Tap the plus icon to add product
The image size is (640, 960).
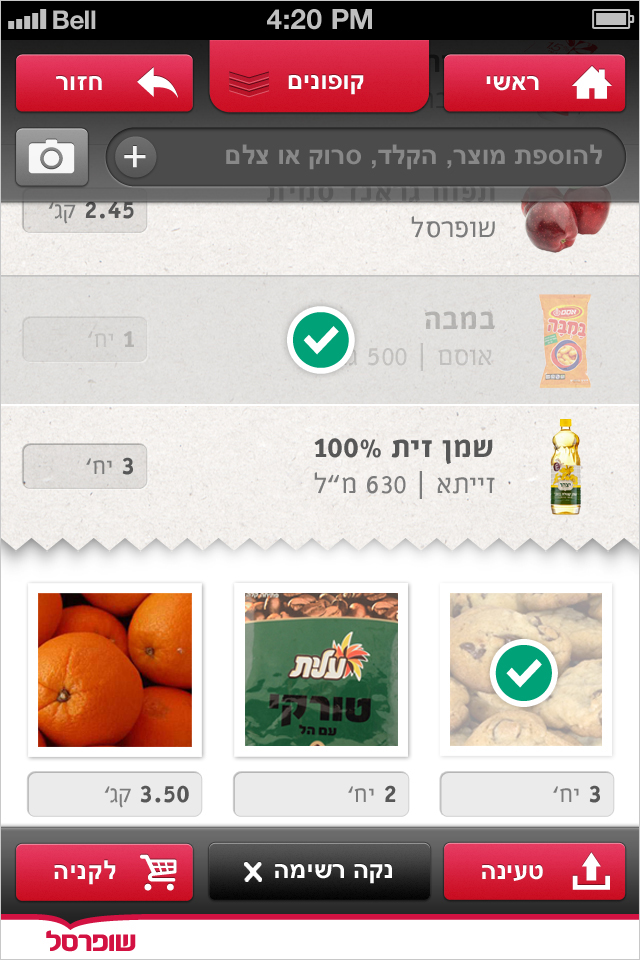click(137, 157)
